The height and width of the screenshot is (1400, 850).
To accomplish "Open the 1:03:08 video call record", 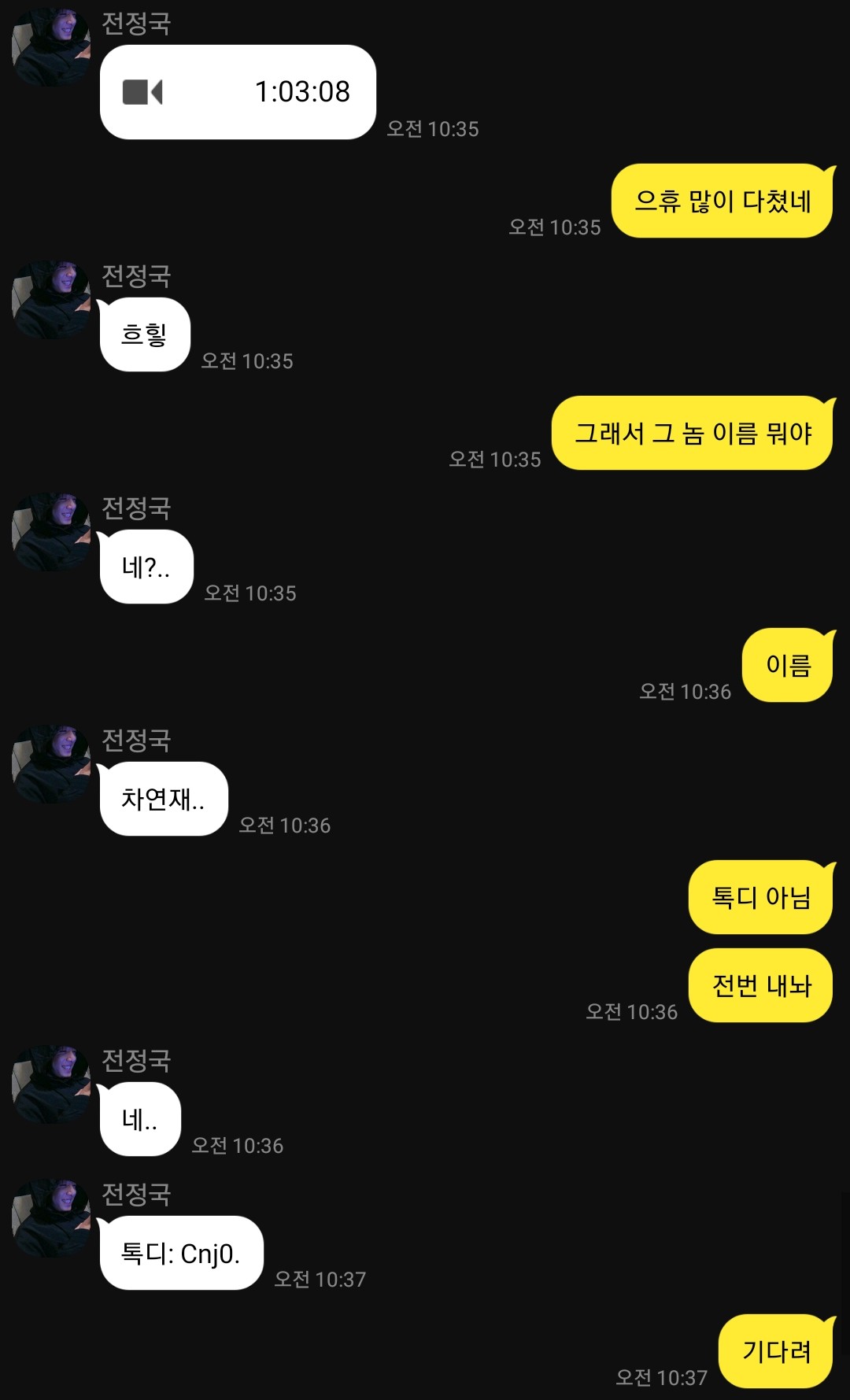I will click(x=238, y=92).
